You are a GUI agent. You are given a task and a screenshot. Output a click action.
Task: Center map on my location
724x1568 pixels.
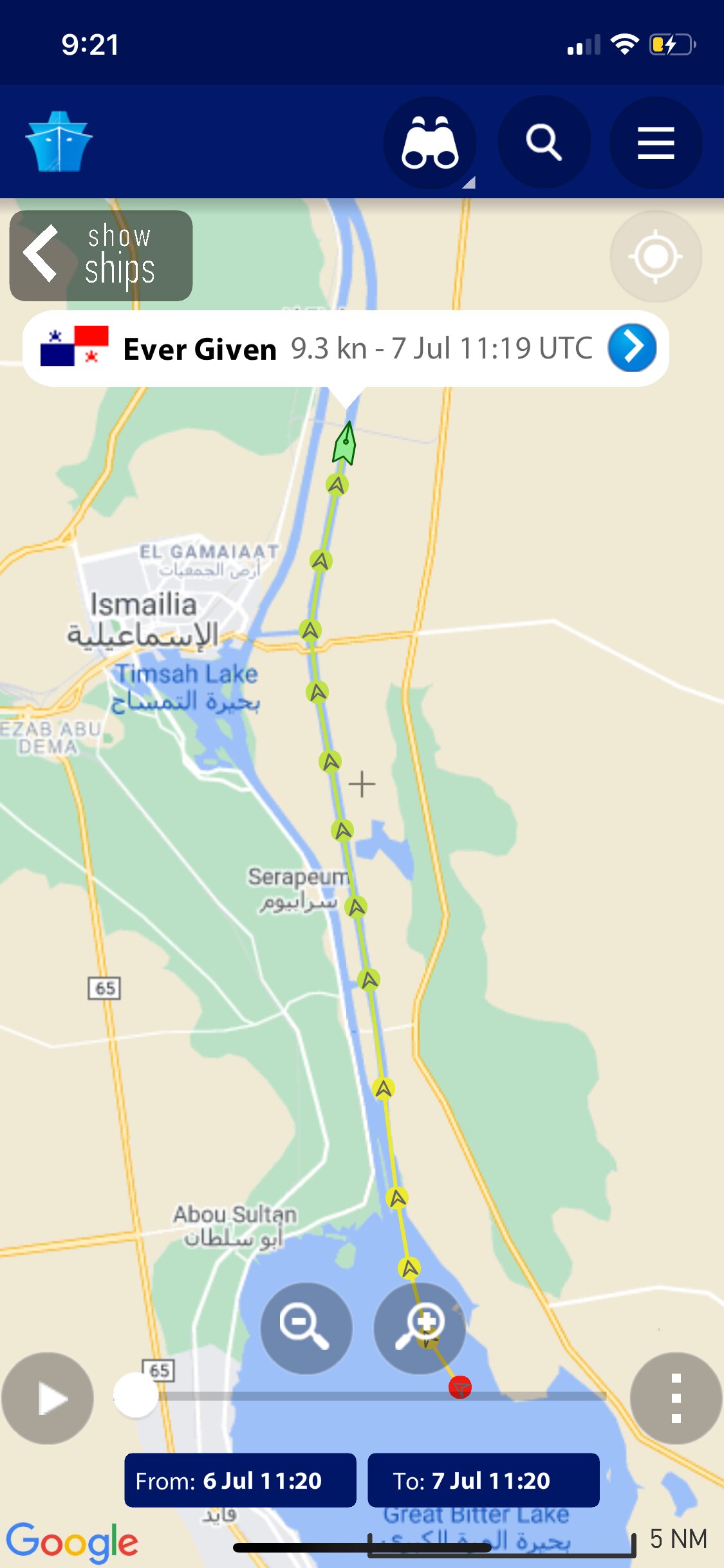(655, 256)
